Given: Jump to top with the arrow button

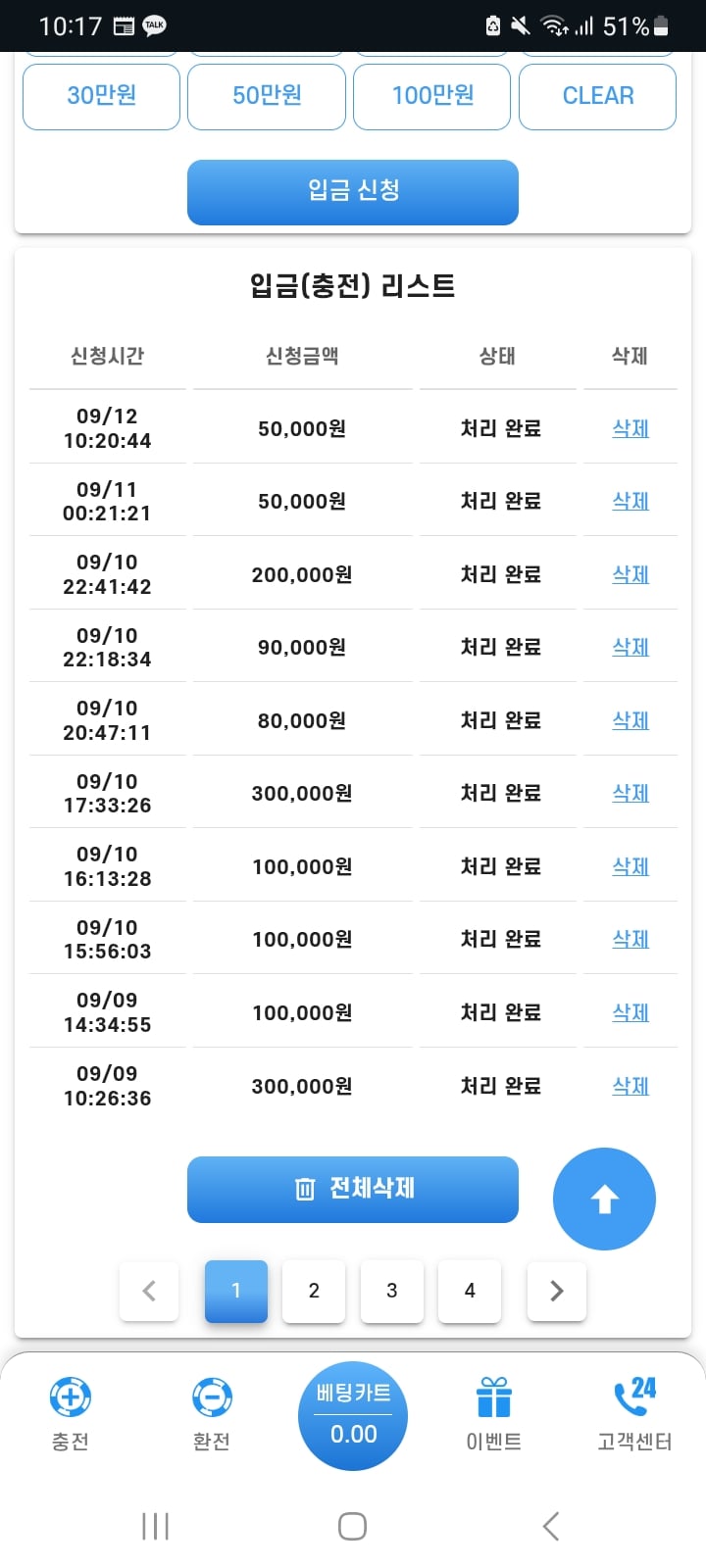Looking at the screenshot, I should (x=604, y=1199).
